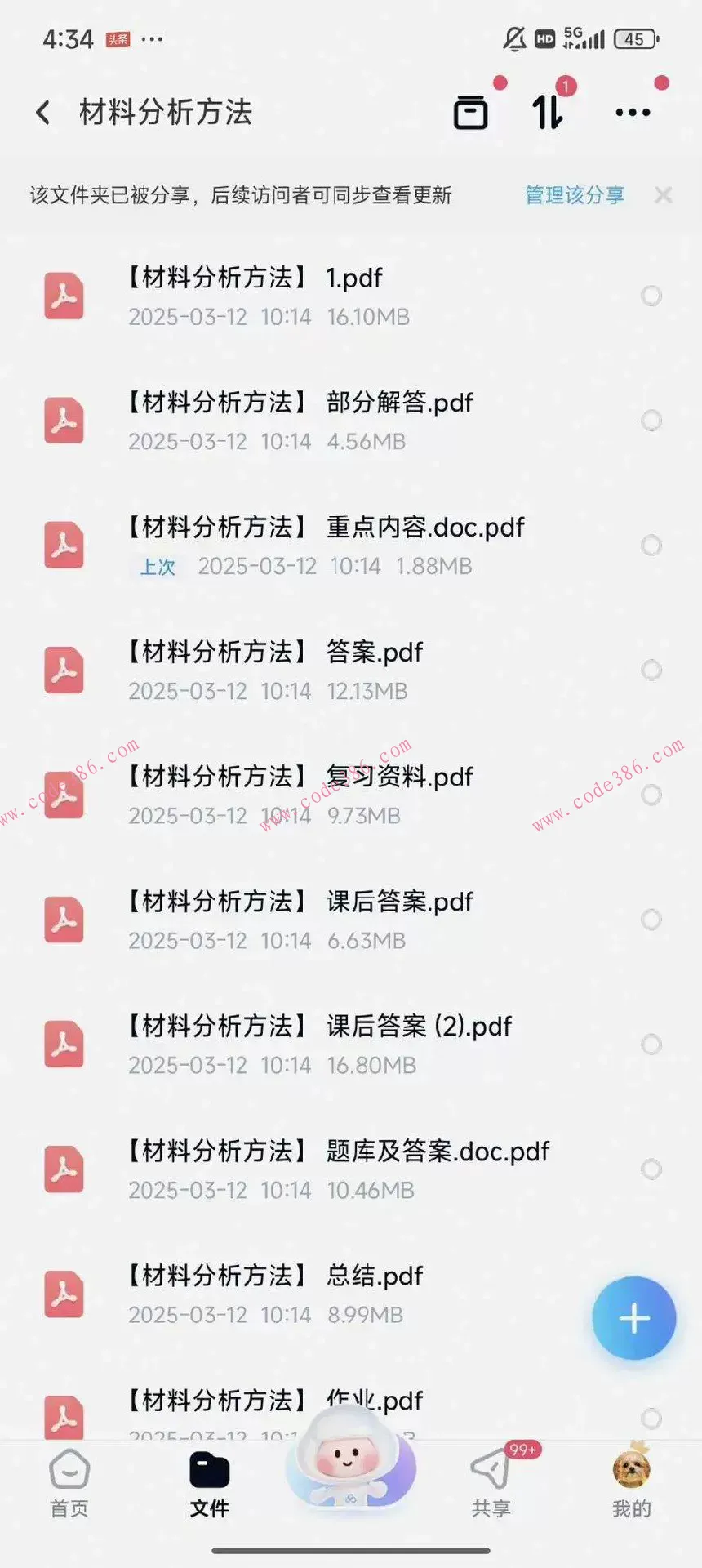
Task: Open 共享 with the 99+ badge
Action: 490,1482
